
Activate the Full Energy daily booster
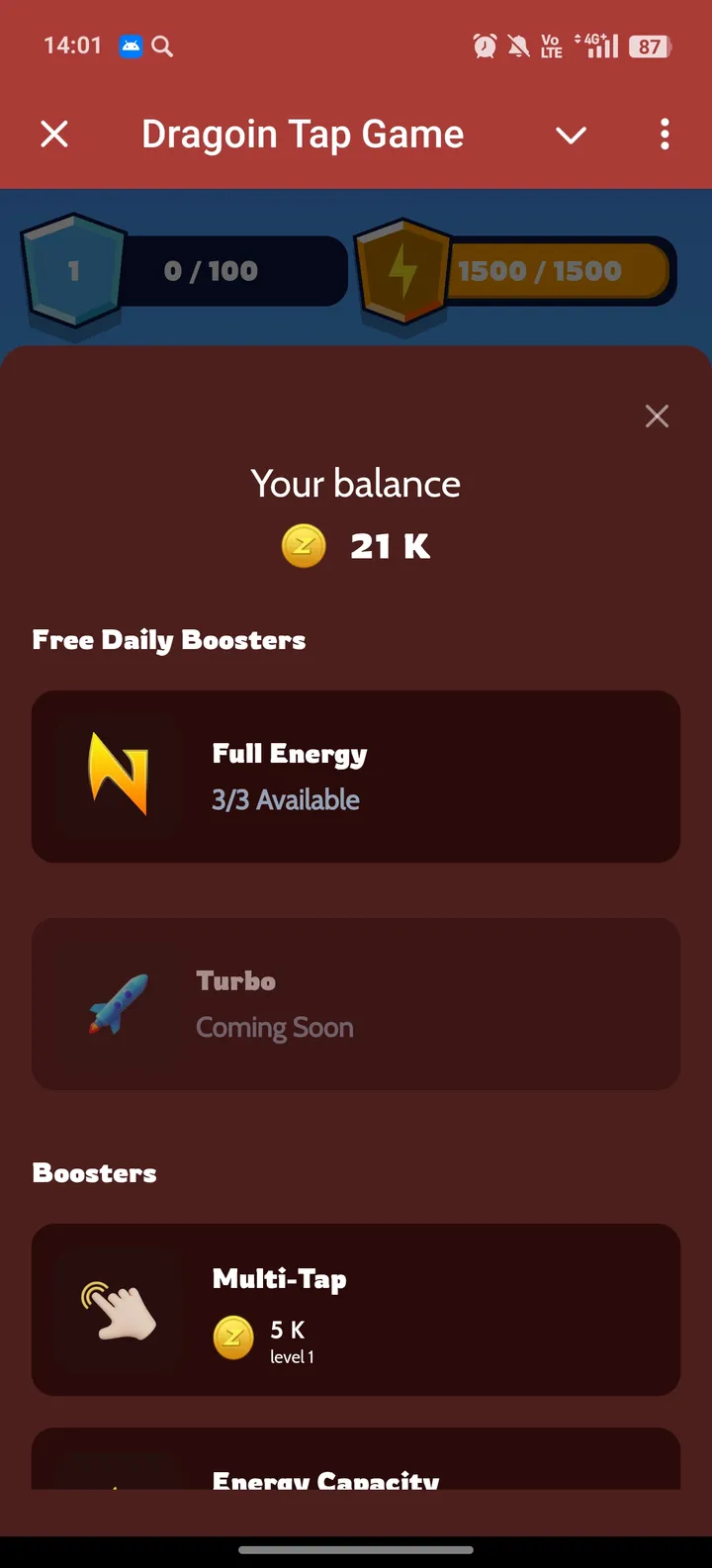point(356,776)
